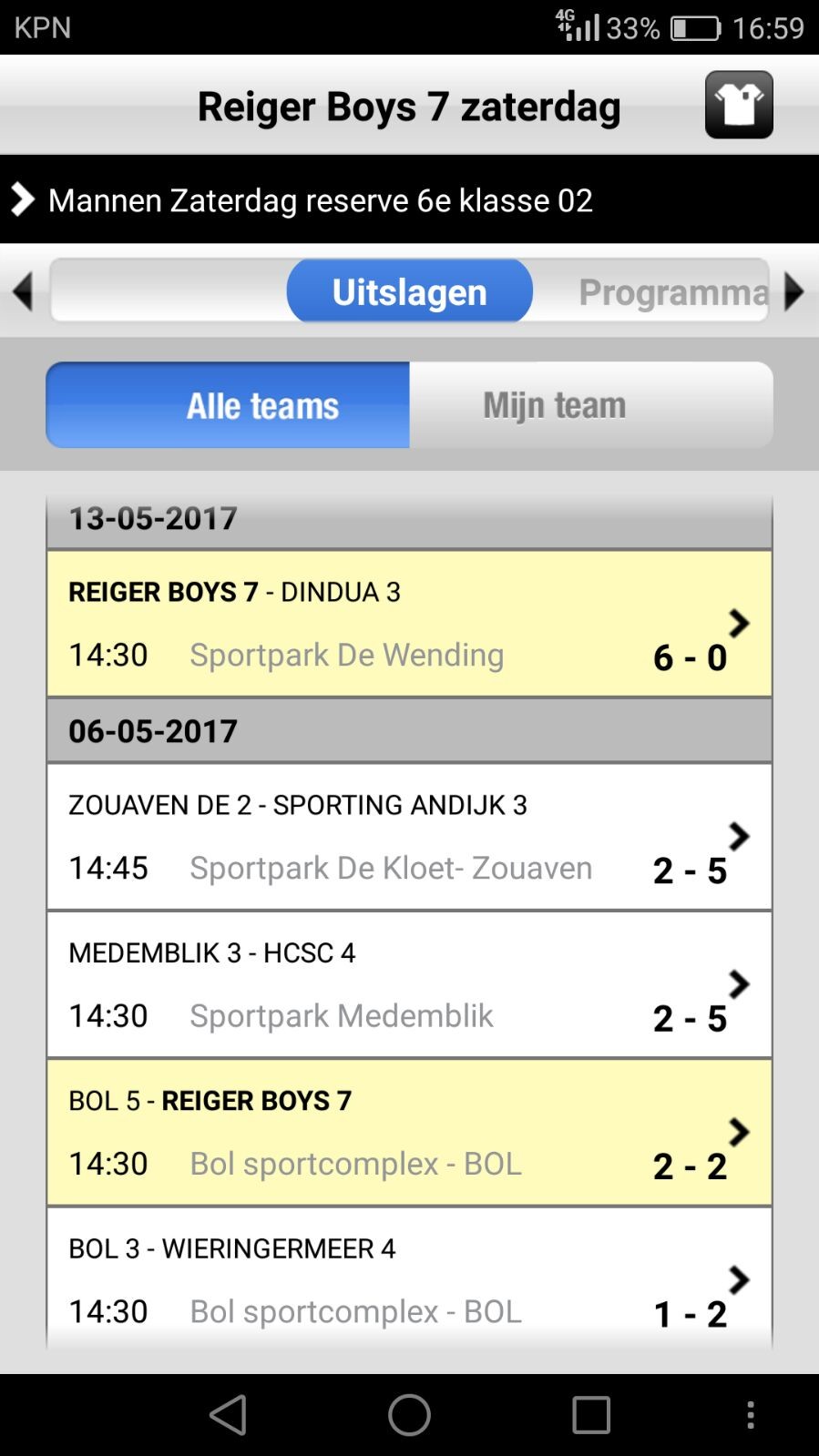
Task: Show results for Alle teams
Action: tap(228, 405)
